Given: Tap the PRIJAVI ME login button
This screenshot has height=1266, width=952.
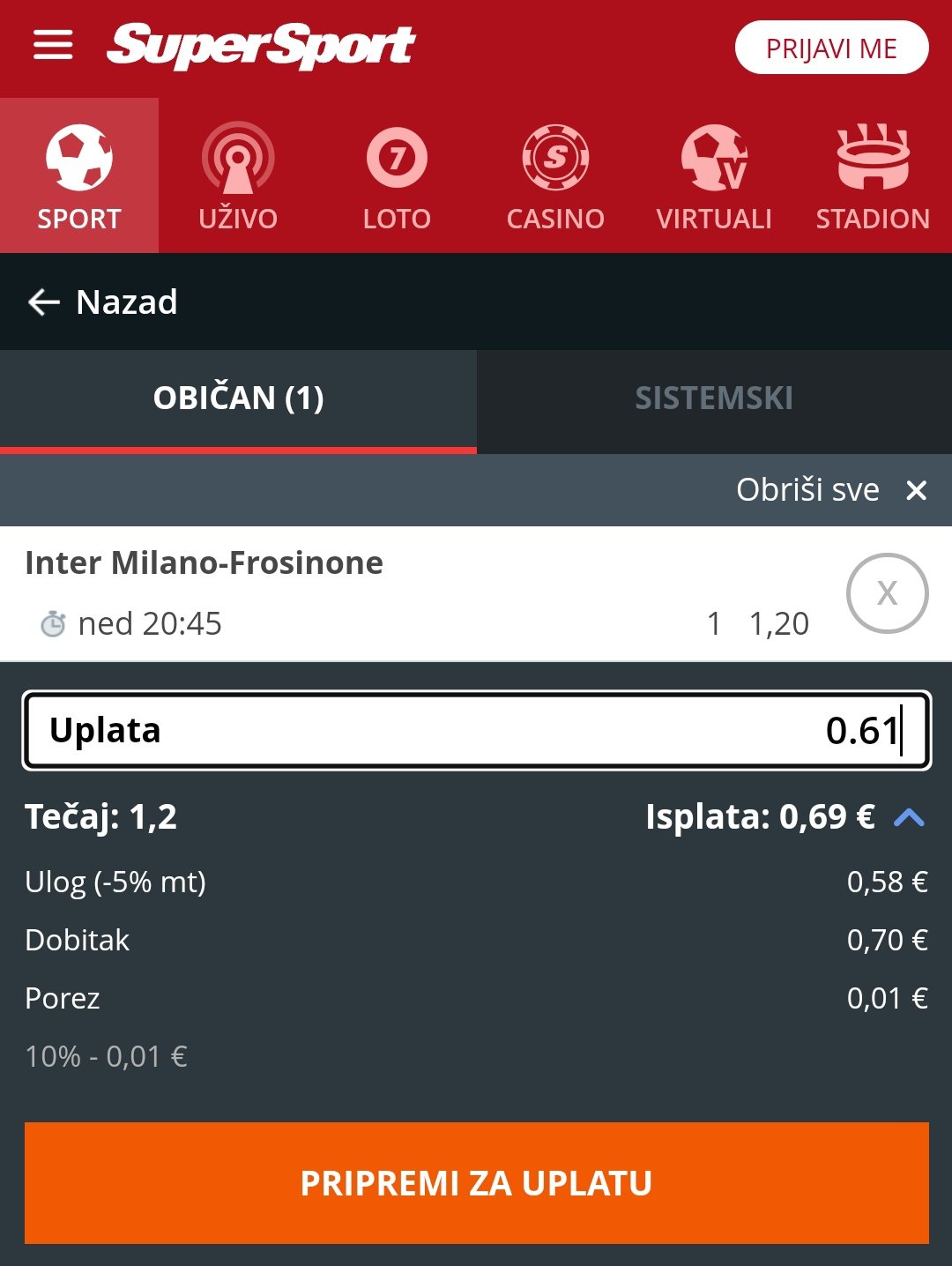Looking at the screenshot, I should [x=831, y=48].
